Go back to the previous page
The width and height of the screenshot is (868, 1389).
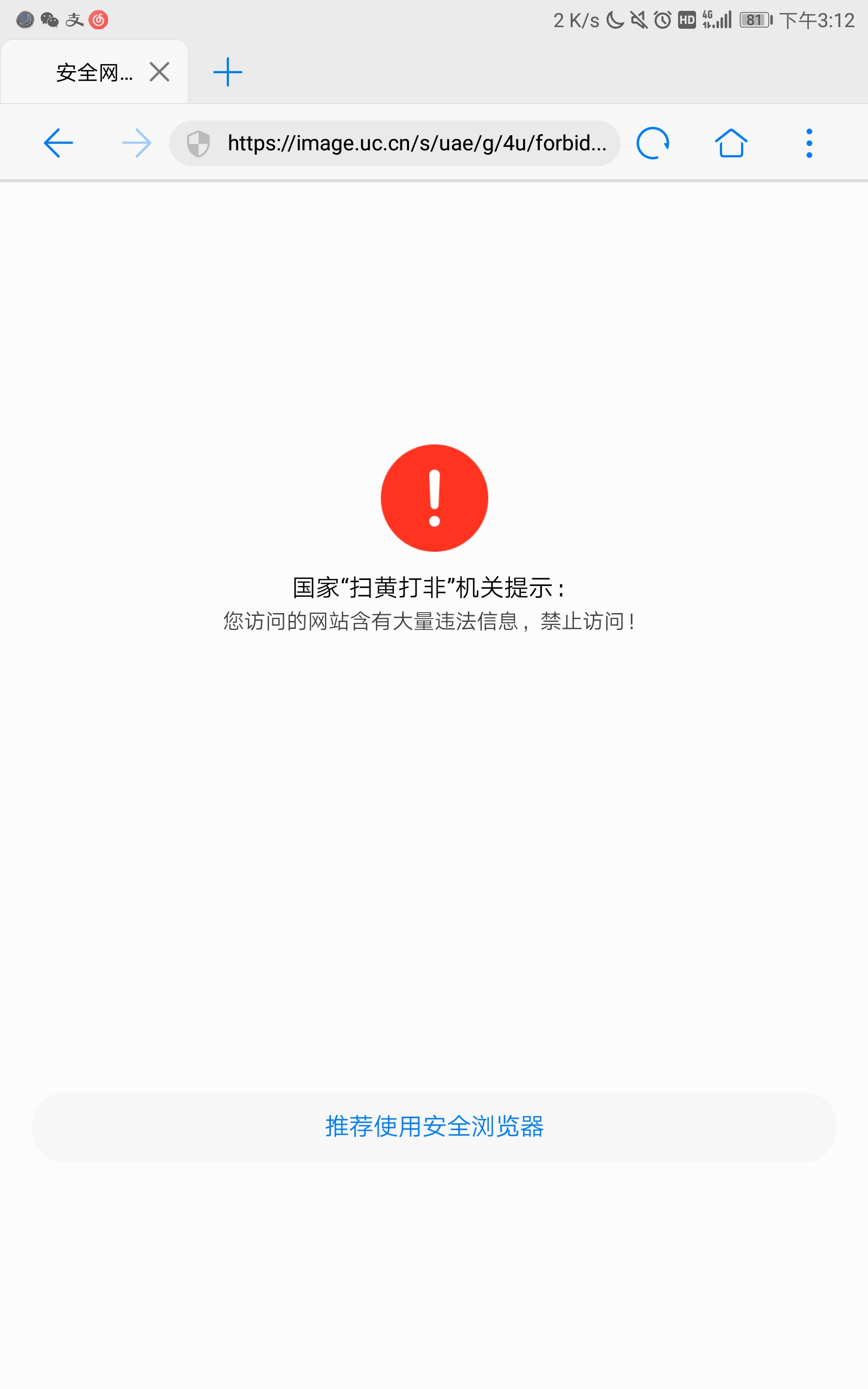(59, 143)
